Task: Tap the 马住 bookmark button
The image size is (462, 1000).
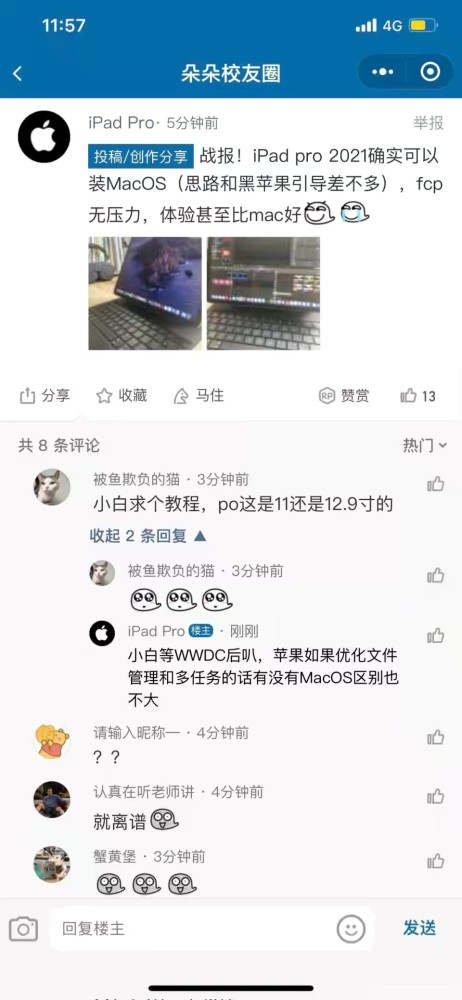Action: click(x=198, y=396)
